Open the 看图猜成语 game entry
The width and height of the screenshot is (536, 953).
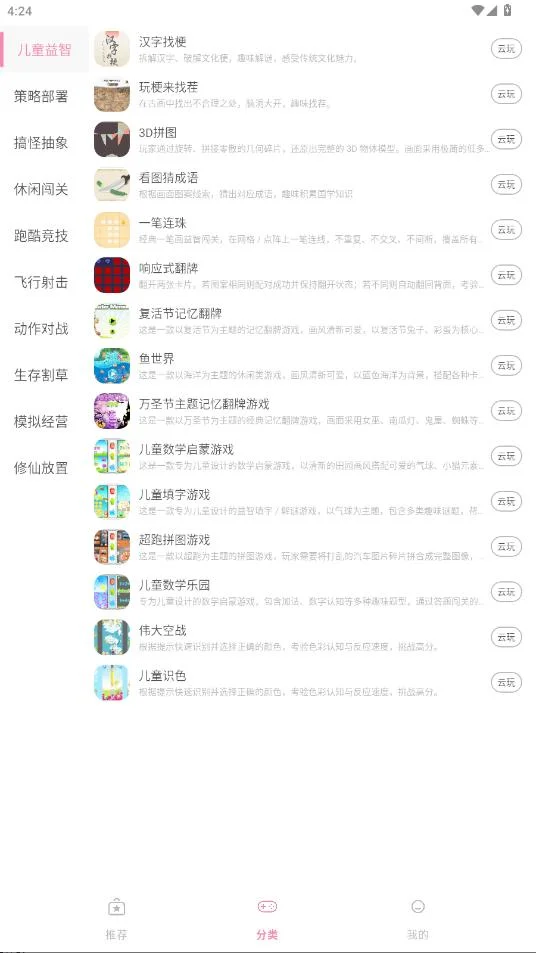click(x=290, y=185)
